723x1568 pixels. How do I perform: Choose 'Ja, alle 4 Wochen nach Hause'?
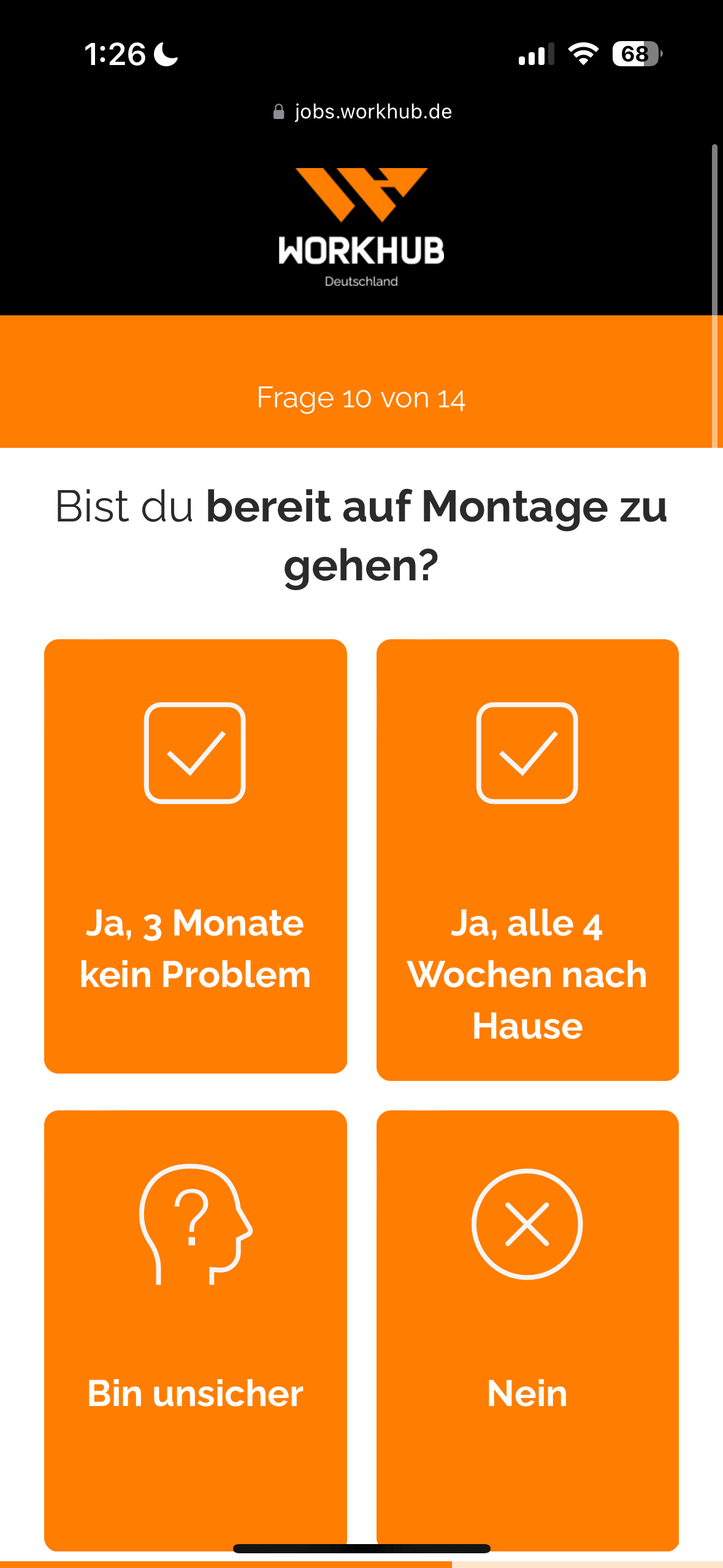coord(527,859)
